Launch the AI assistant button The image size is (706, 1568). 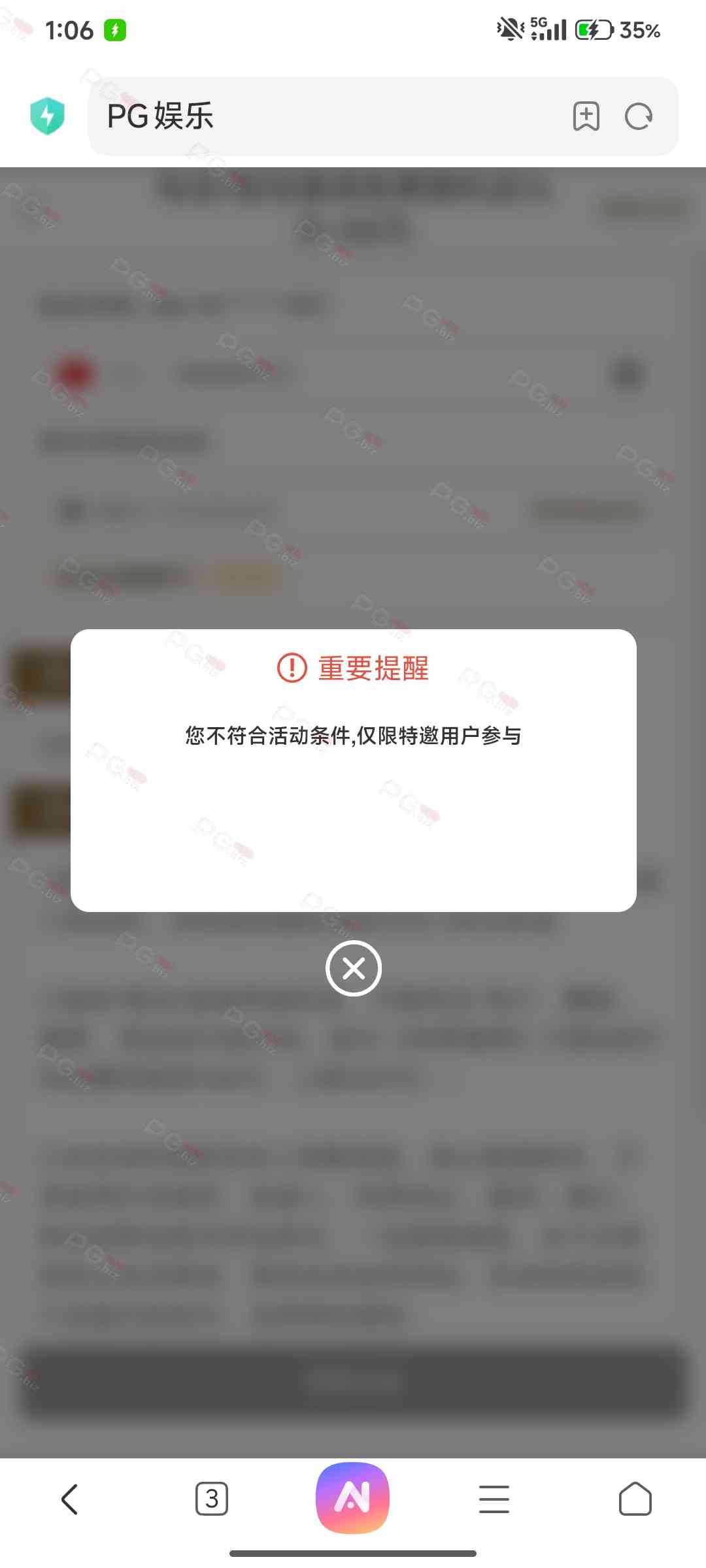tap(353, 1497)
